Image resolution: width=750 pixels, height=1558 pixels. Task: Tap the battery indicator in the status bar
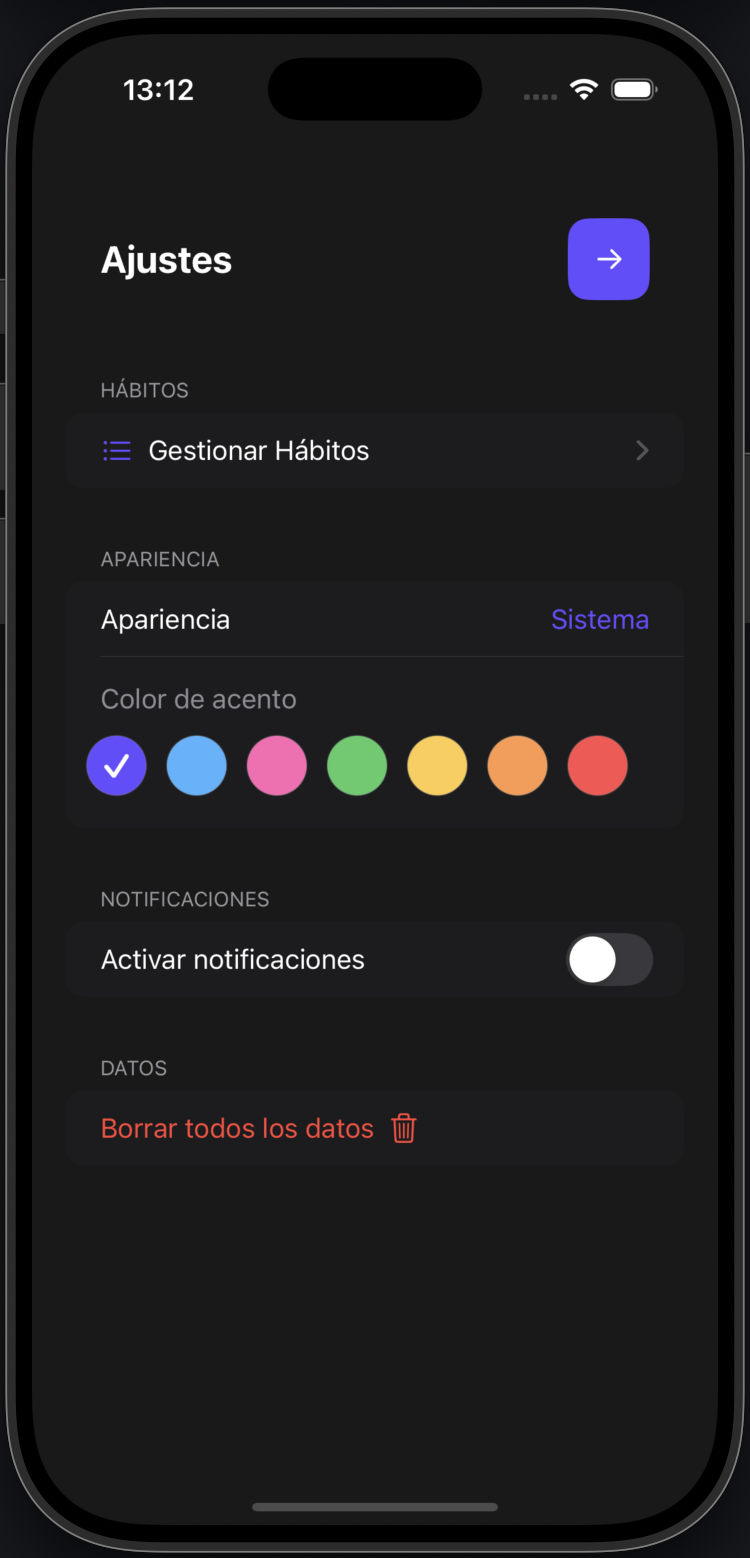(x=633, y=88)
